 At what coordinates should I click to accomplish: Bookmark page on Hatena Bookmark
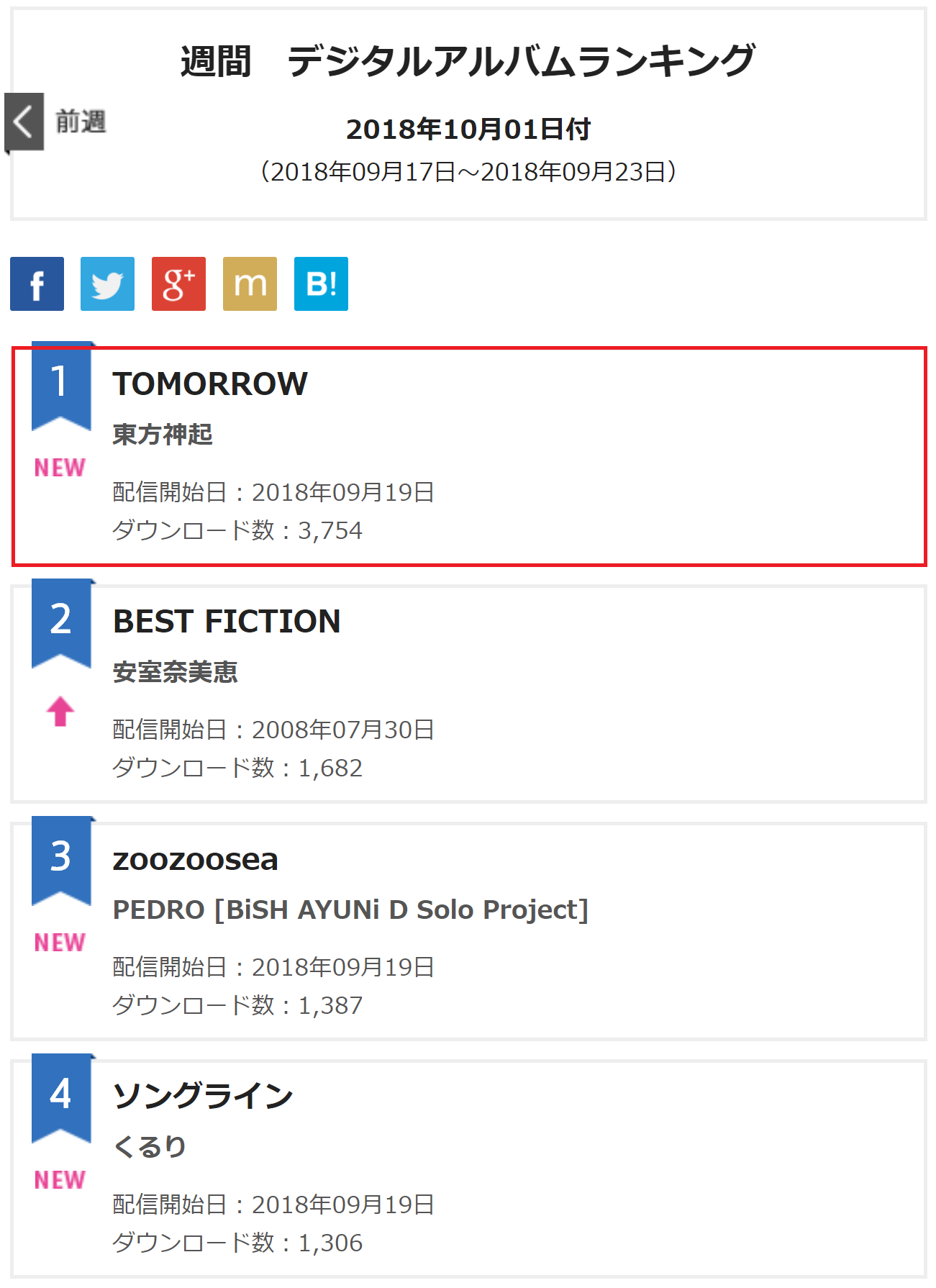coord(321,284)
